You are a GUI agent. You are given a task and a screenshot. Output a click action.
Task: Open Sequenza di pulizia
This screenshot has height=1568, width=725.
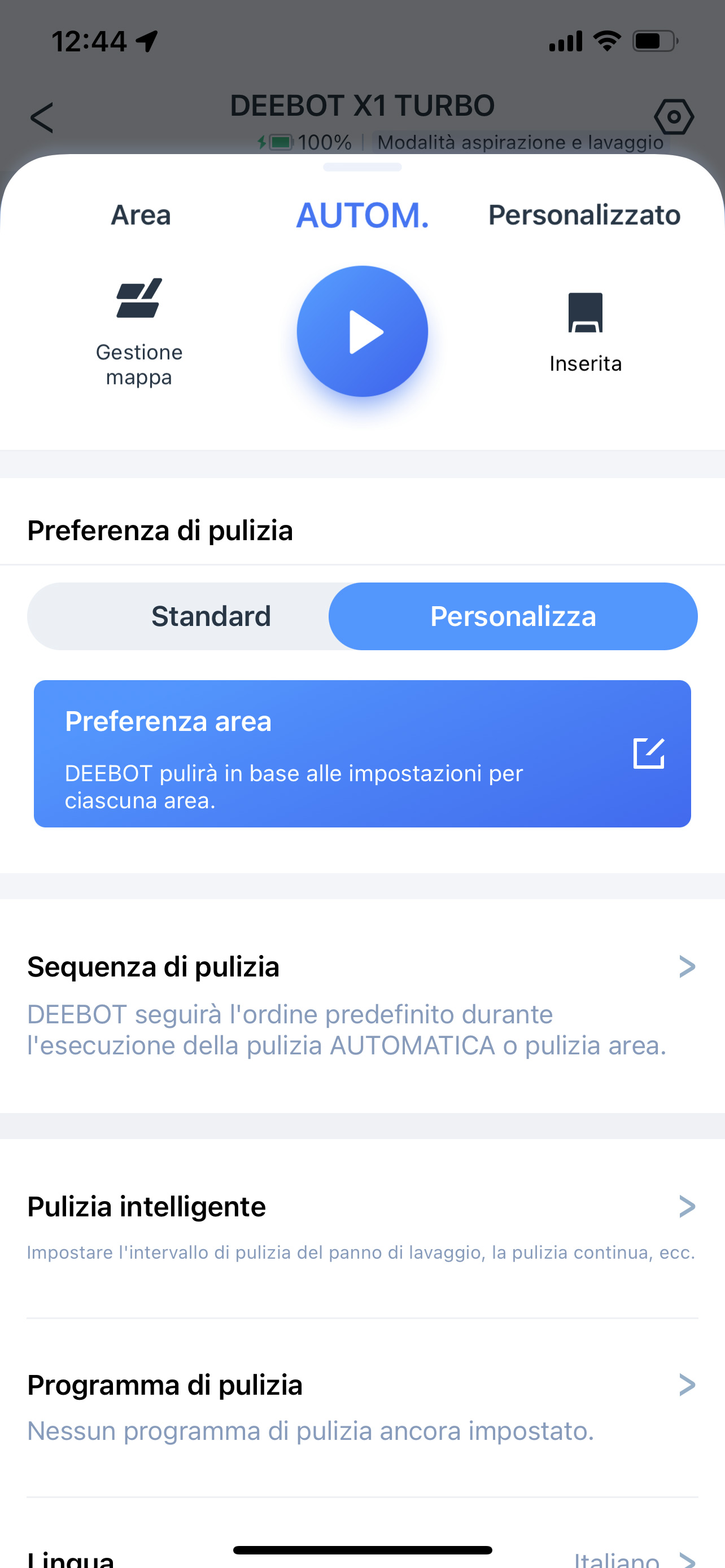(x=362, y=1006)
